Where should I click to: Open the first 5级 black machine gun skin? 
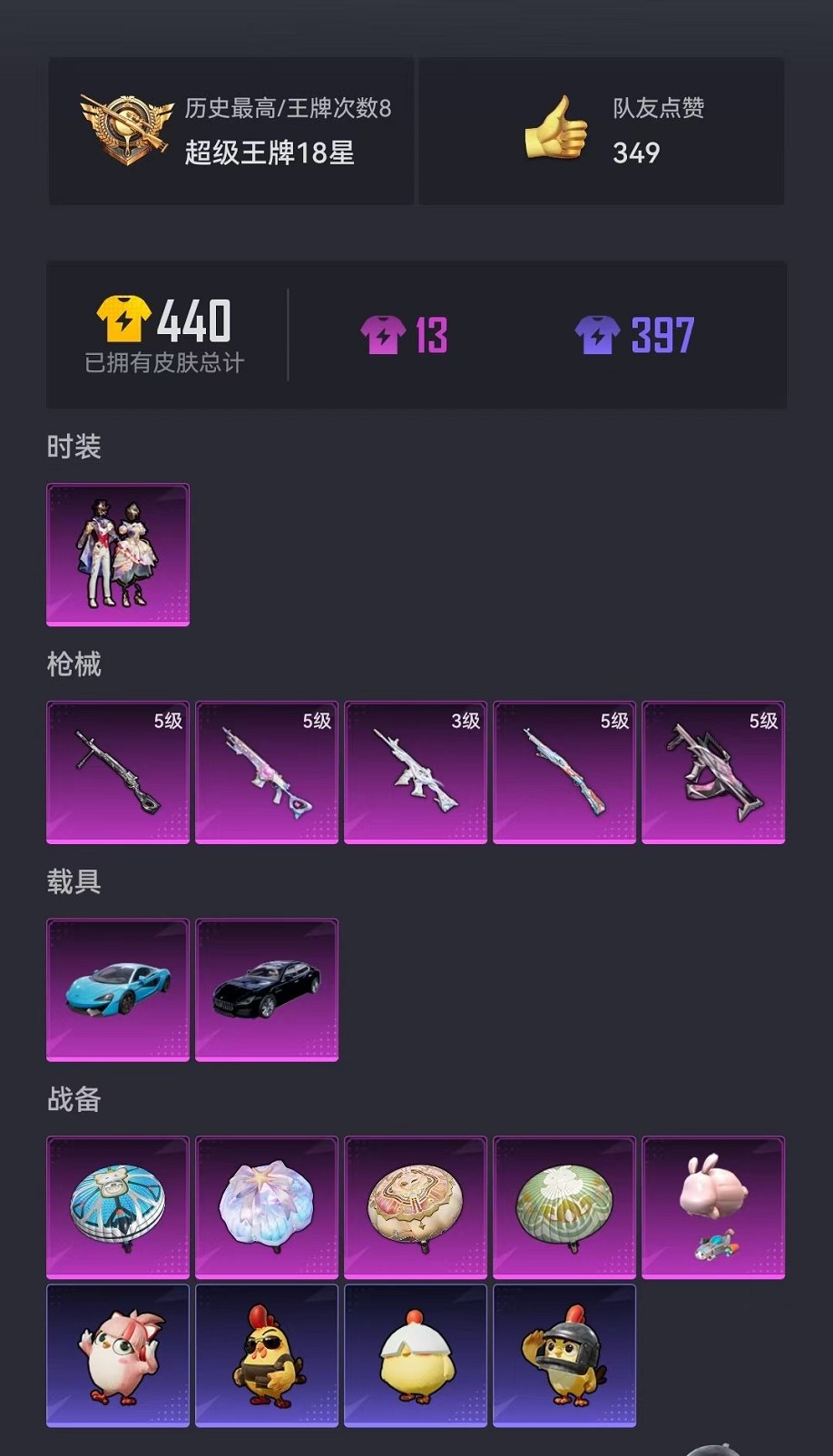point(118,772)
